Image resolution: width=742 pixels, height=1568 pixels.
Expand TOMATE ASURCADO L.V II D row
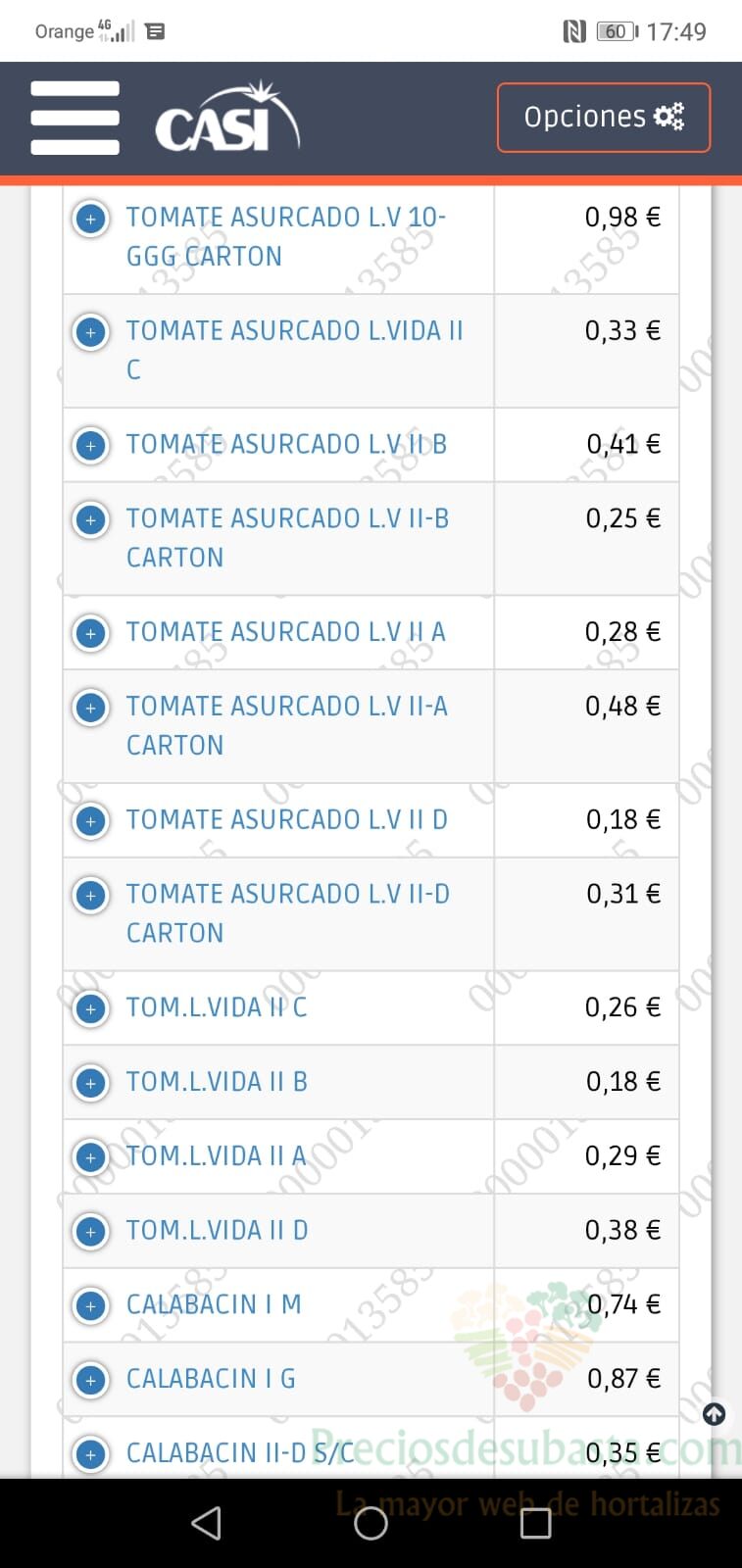coord(91,821)
